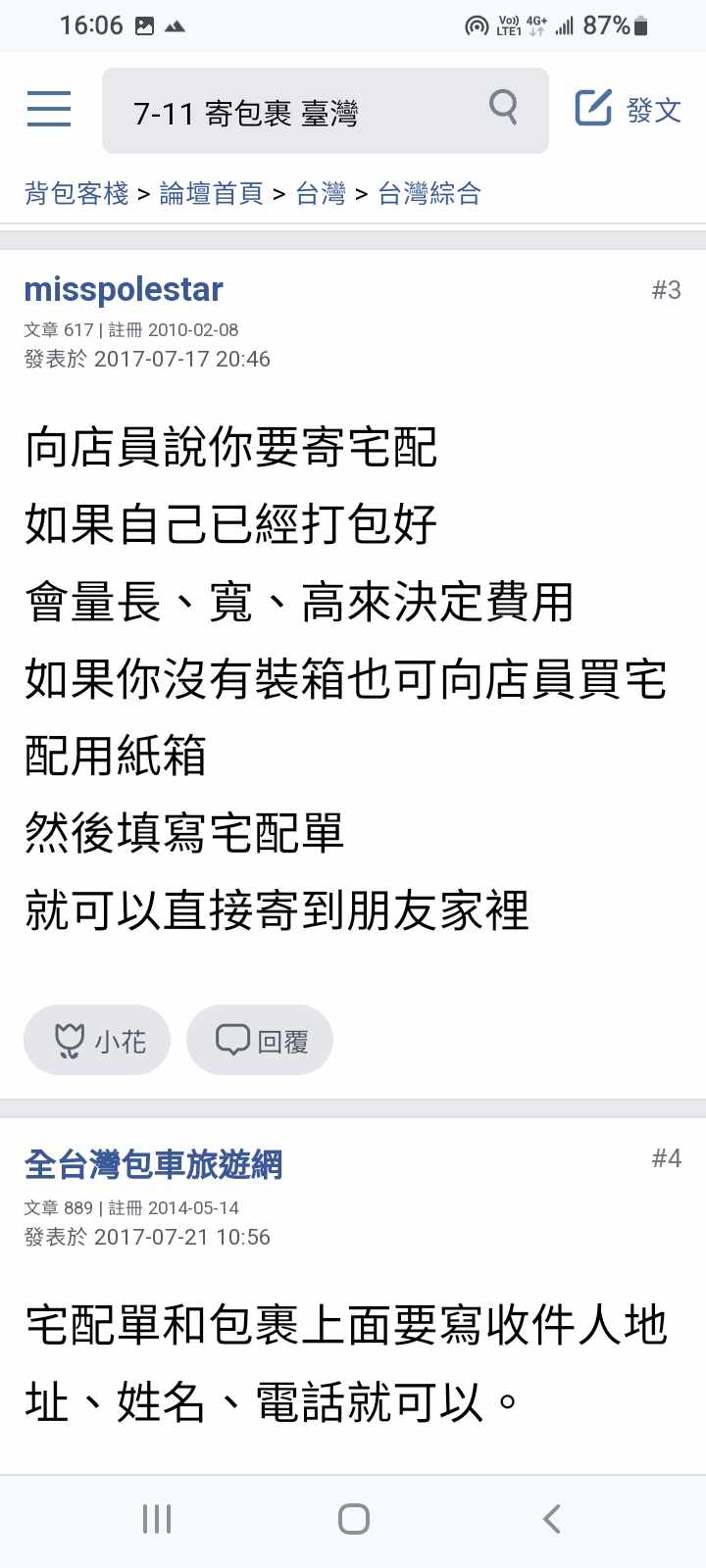Open the 台灣 breadcrumb link
The width and height of the screenshot is (706, 1568).
321,193
